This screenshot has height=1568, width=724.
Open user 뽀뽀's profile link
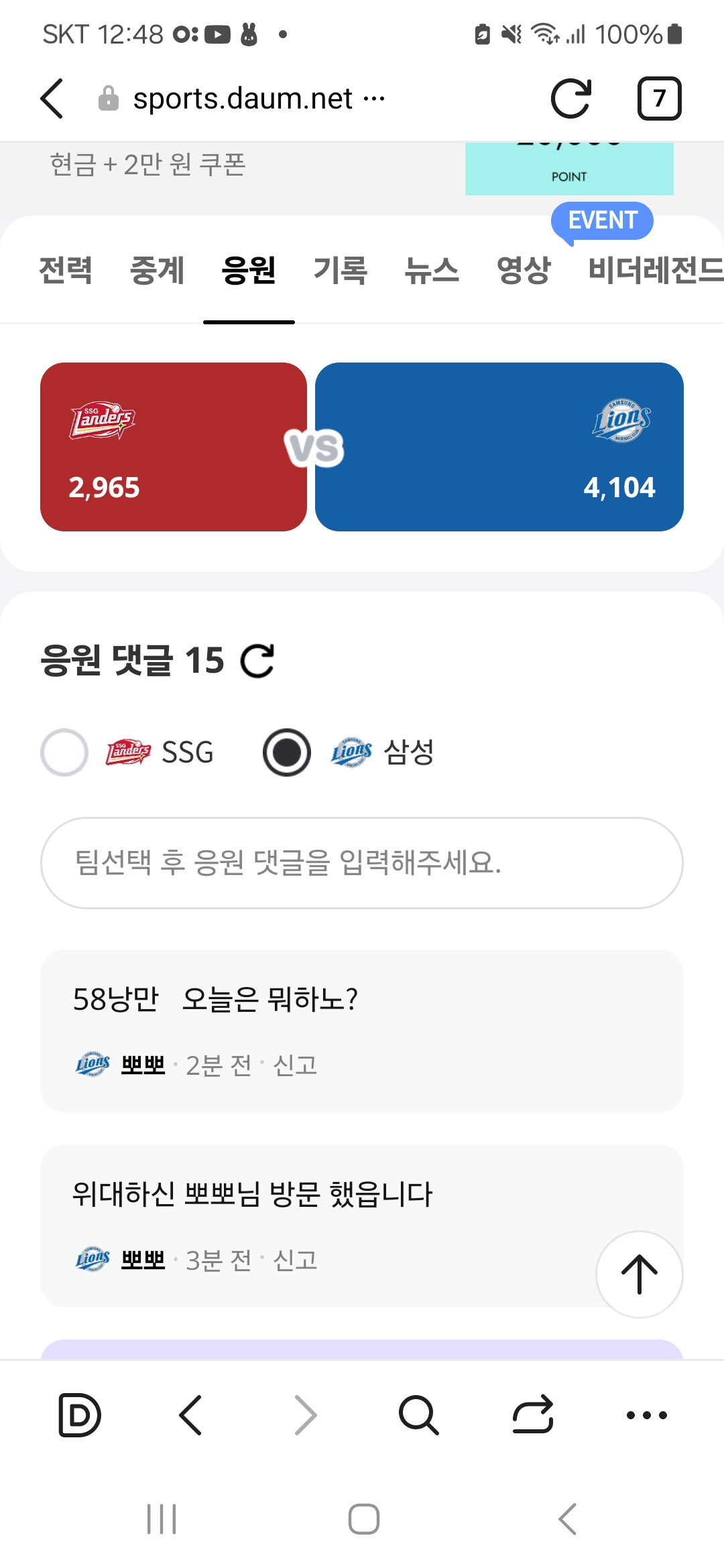pos(142,1065)
